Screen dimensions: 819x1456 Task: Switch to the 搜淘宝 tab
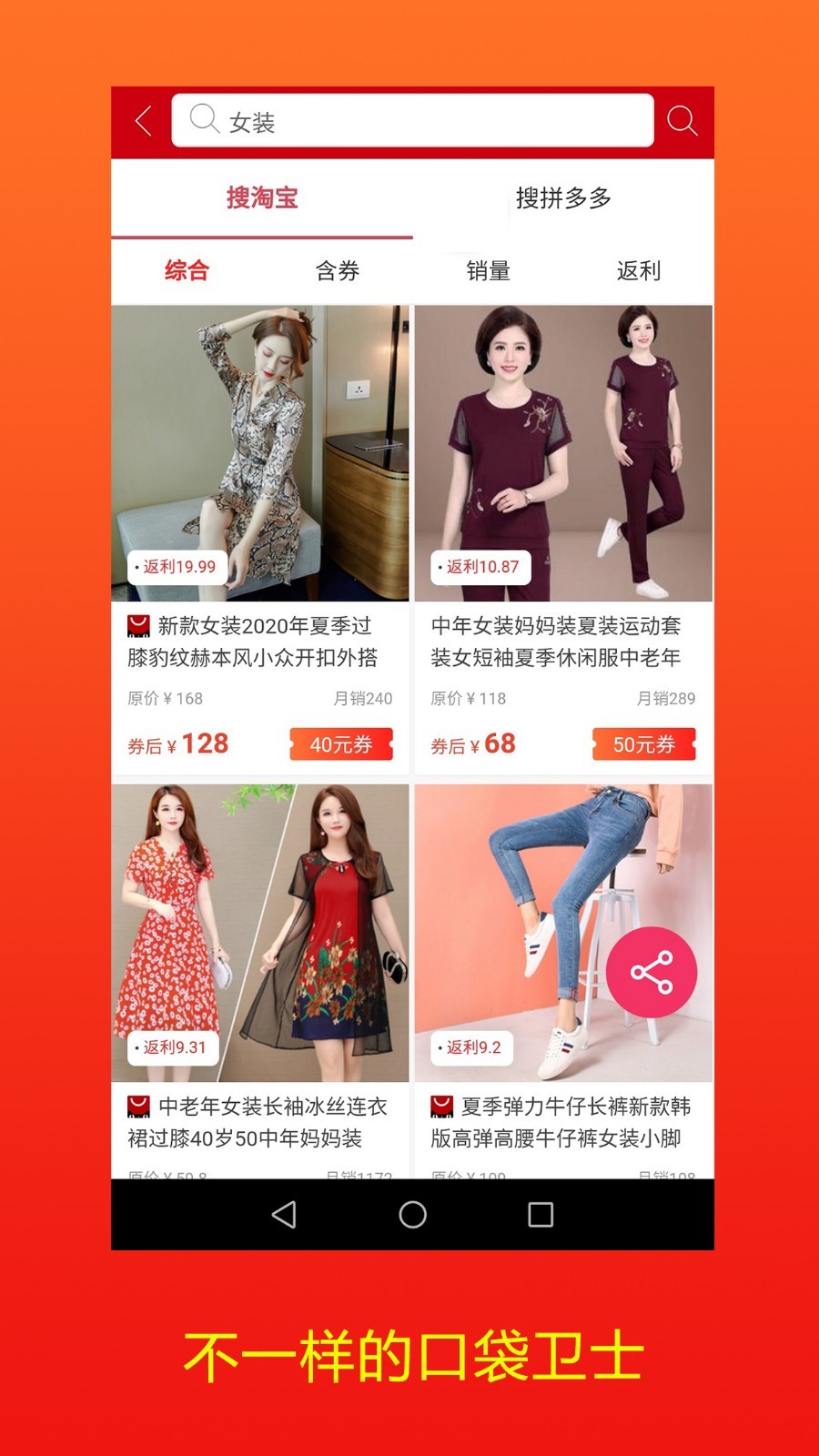[260, 198]
